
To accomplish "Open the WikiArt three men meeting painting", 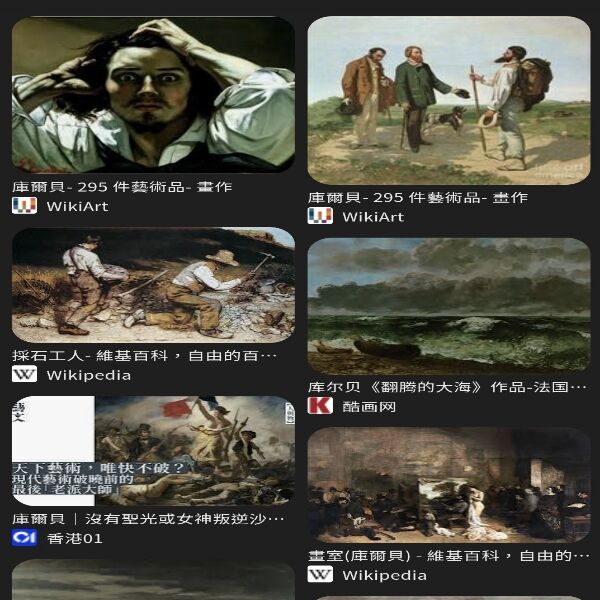I will click(x=448, y=100).
